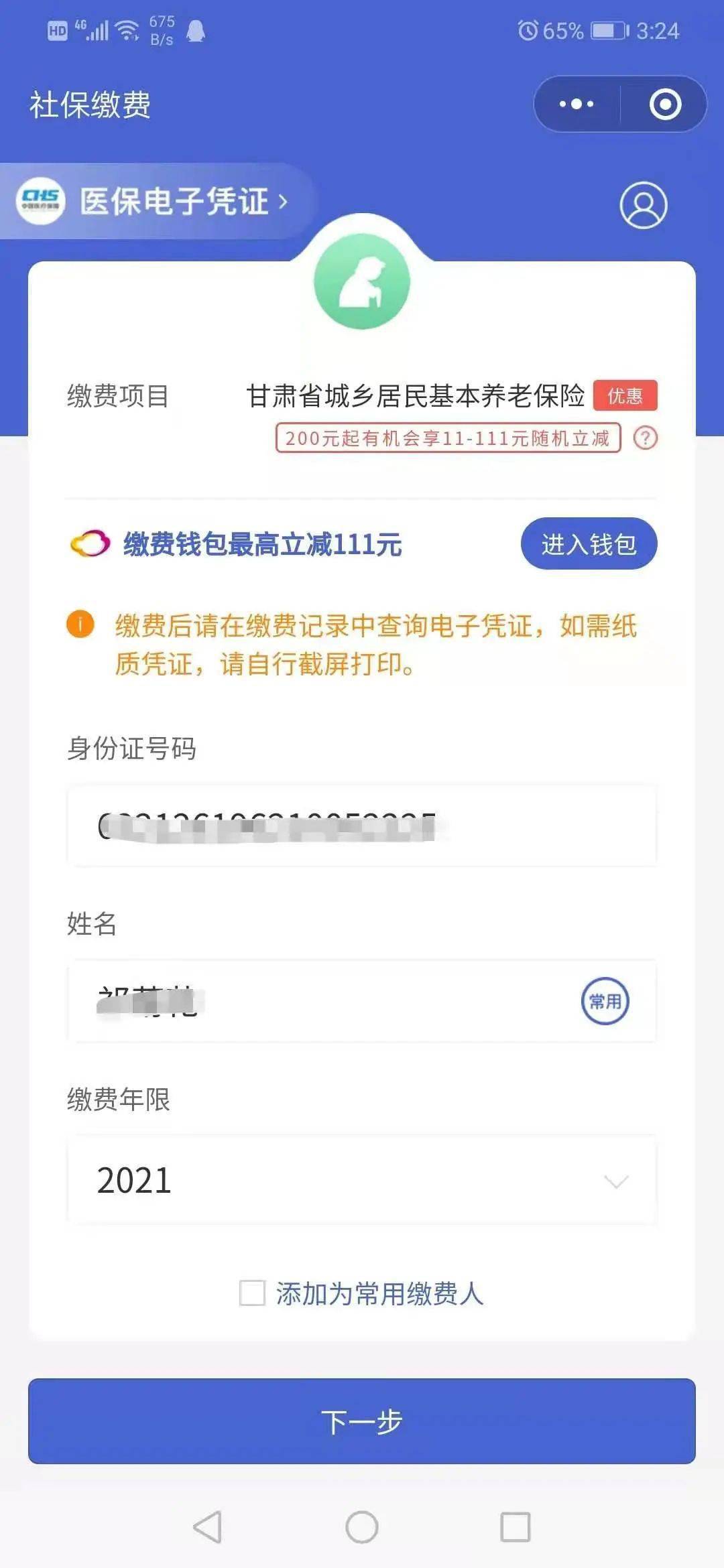The image size is (724, 1568).
Task: Tap 下一步 to continue
Action: 361,1421
